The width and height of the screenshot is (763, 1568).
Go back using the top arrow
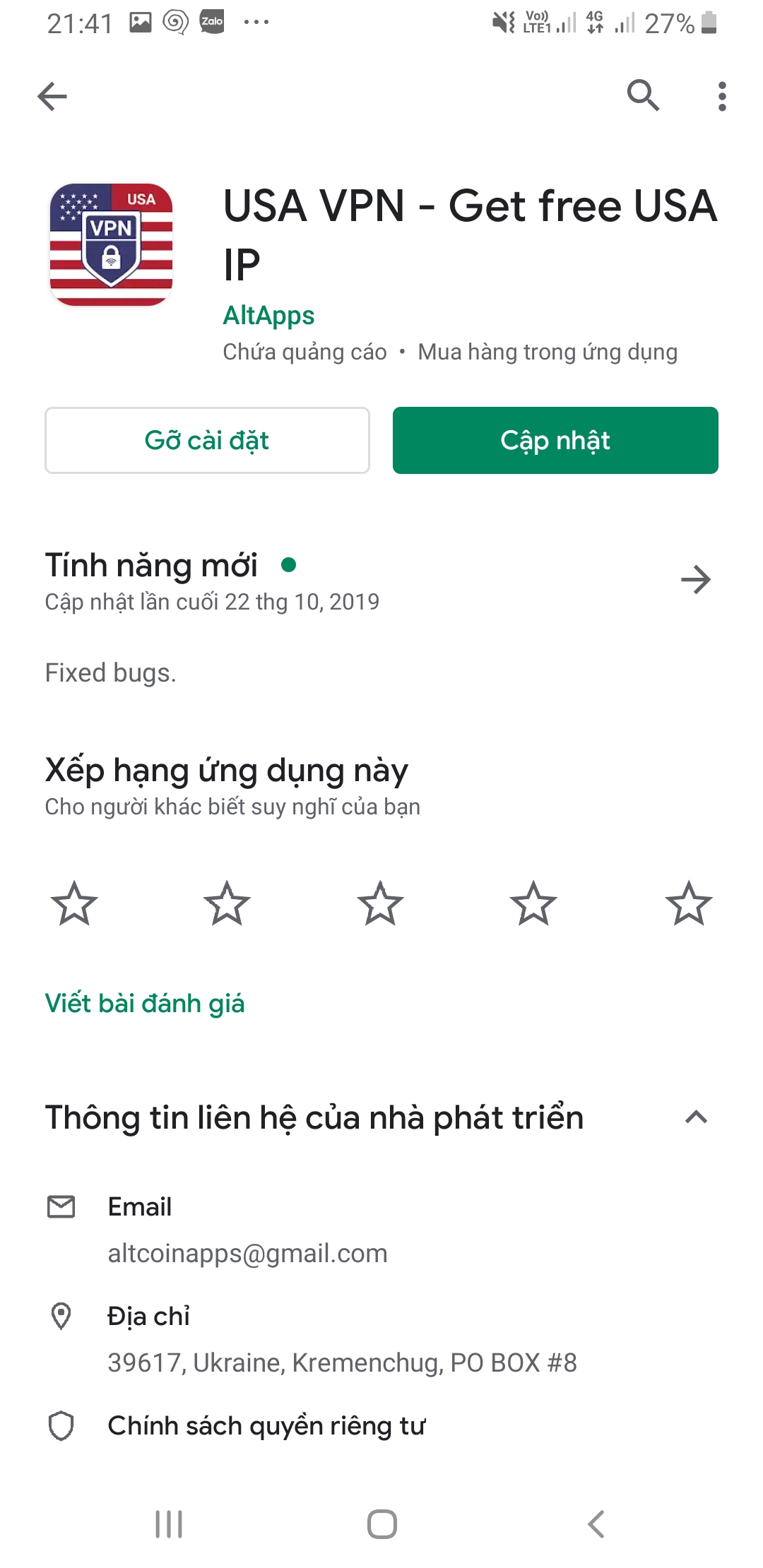[x=52, y=96]
